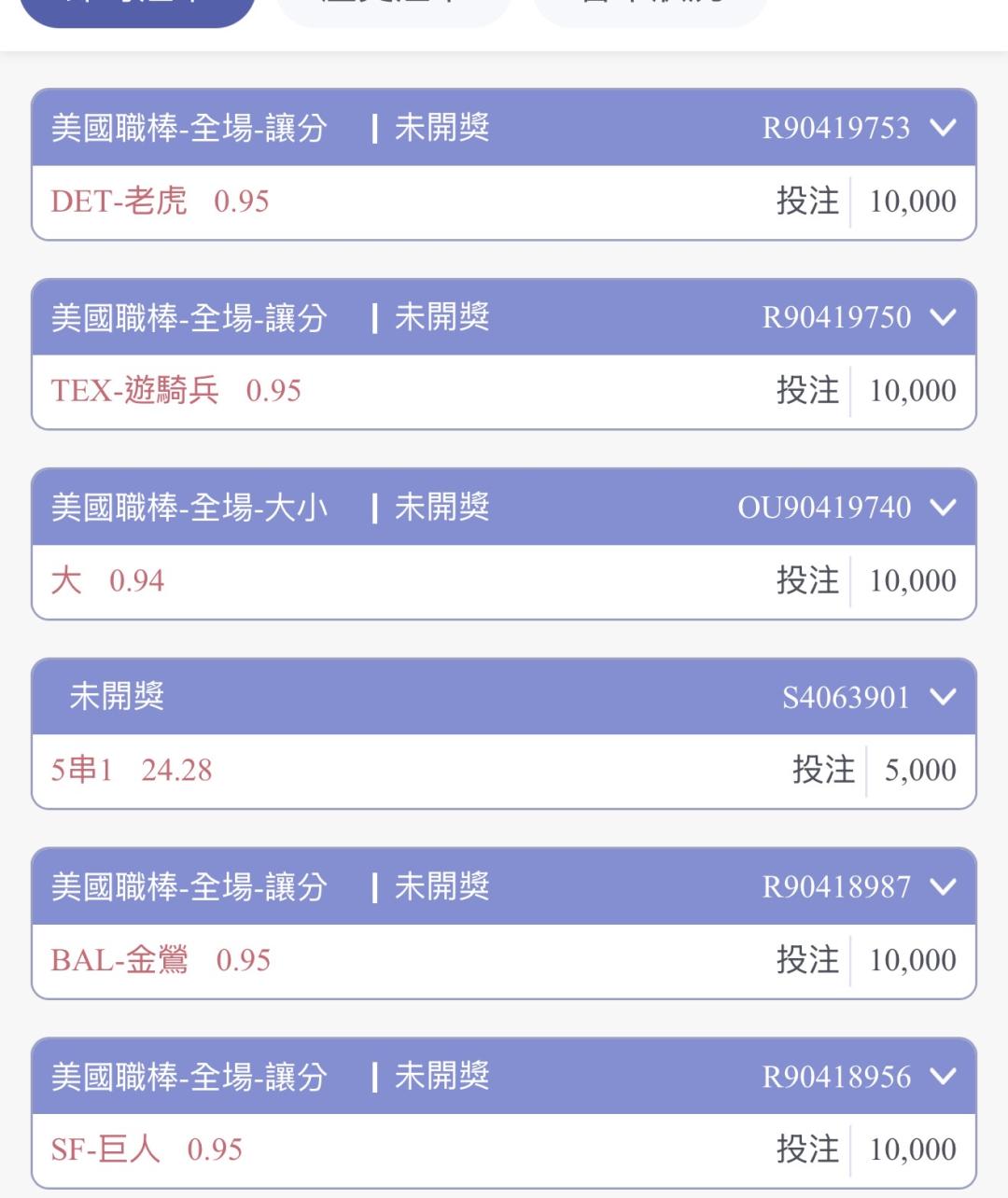
Task: Expand bet R90419750 details
Action: pyautogui.click(x=943, y=317)
